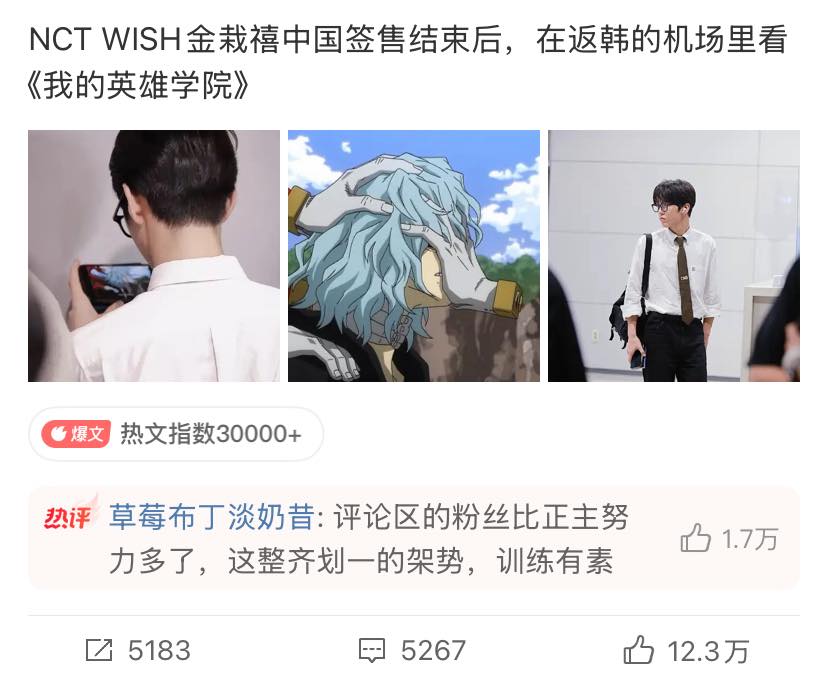This screenshot has width=828, height=687.
Task: Open the anime character image
Action: [x=414, y=256]
